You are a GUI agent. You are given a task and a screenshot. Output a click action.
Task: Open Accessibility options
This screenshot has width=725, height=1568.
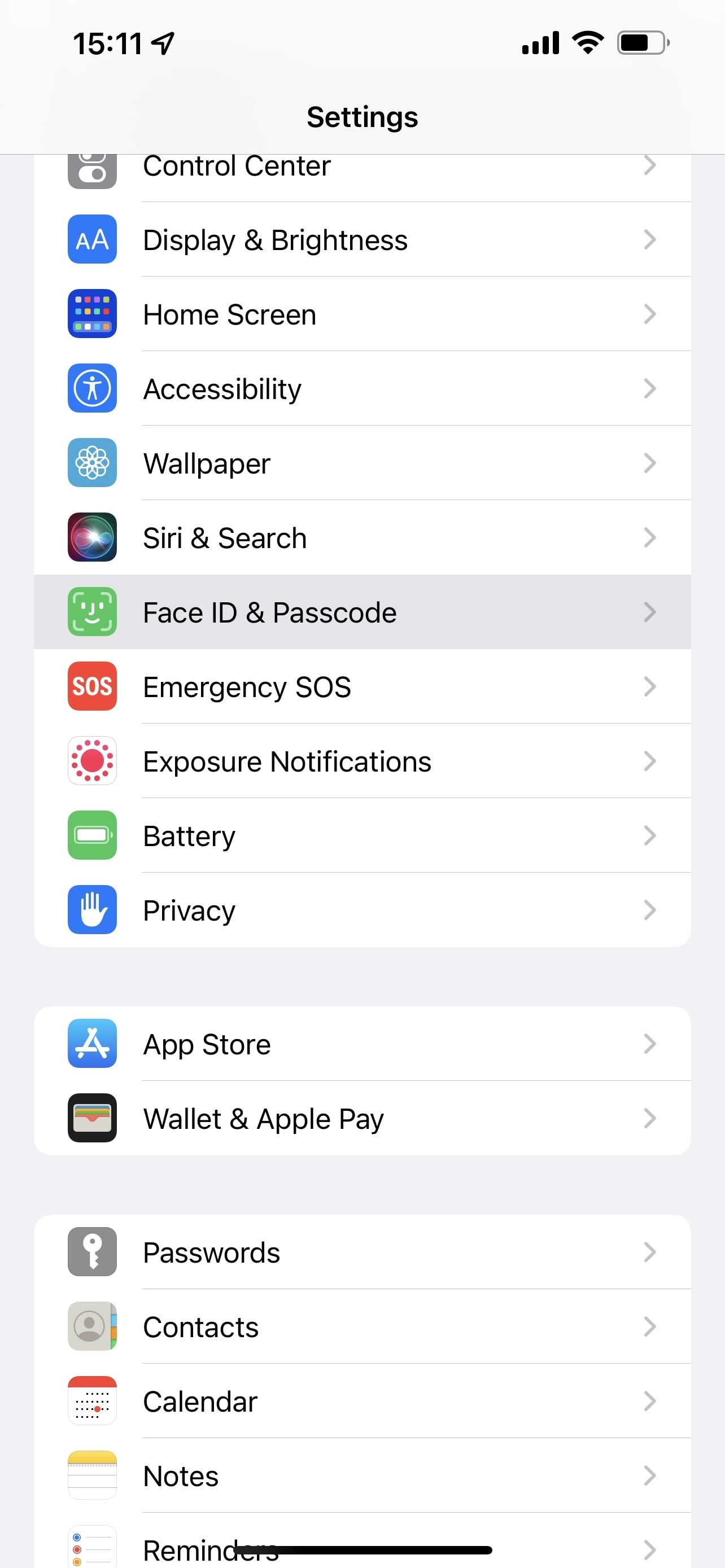tap(361, 388)
